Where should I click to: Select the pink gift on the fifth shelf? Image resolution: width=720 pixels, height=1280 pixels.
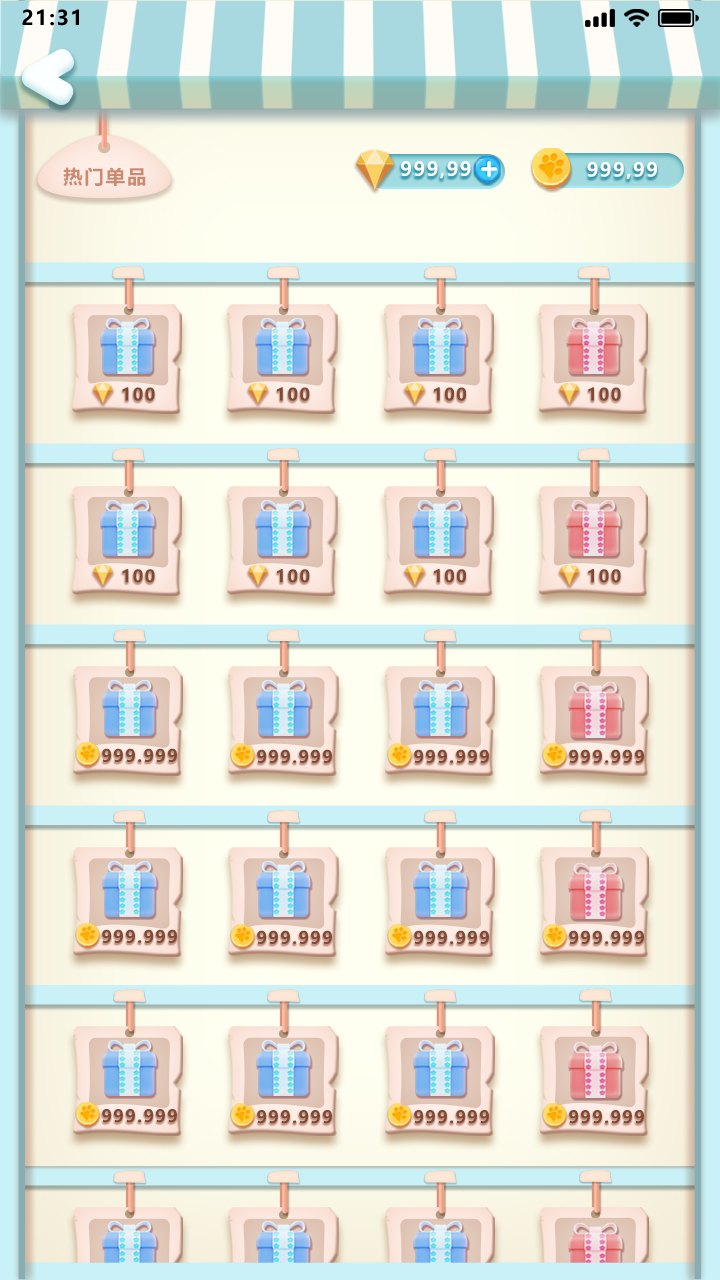597,1070
